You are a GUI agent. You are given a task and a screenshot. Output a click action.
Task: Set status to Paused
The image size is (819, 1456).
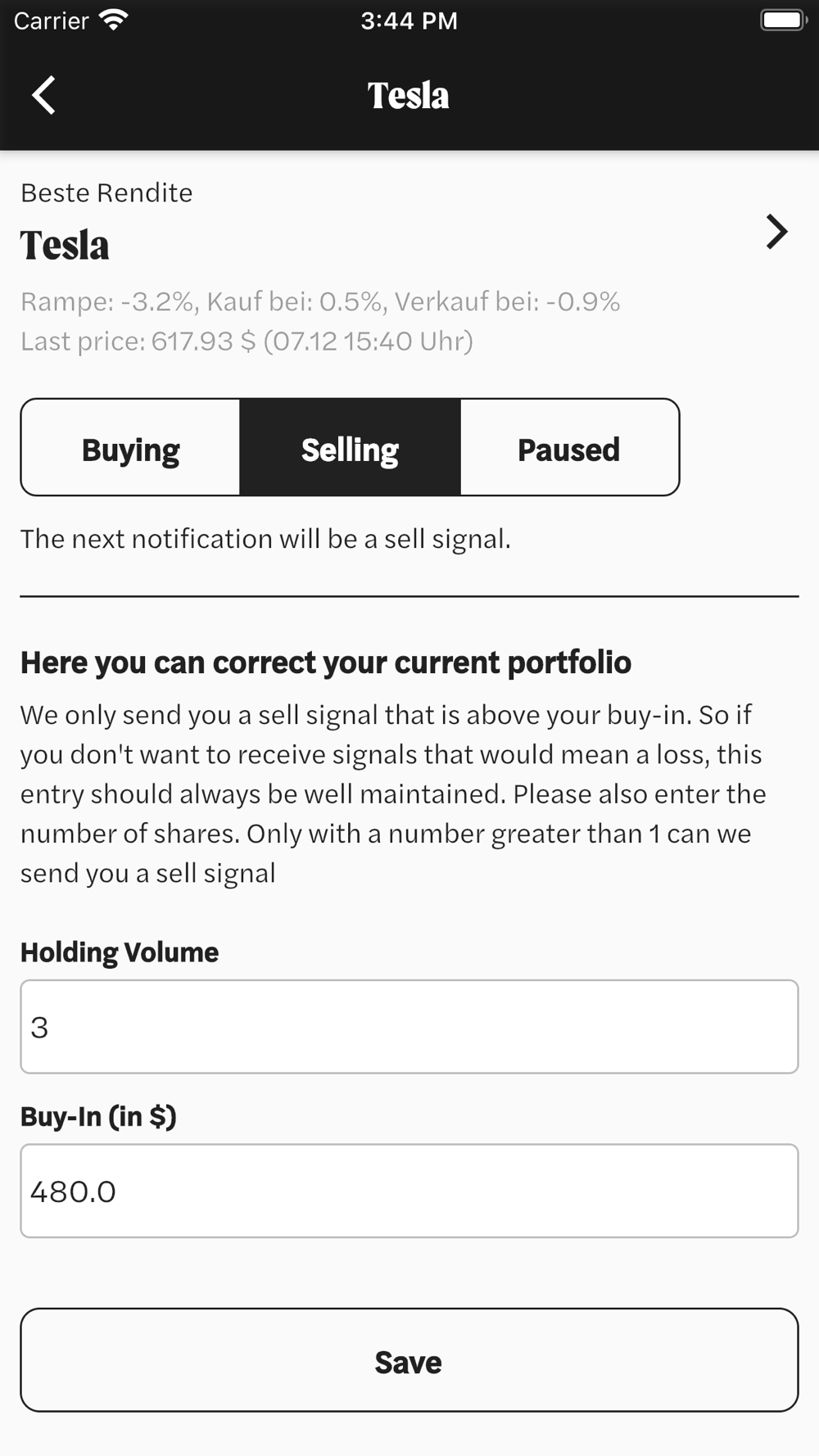pos(569,448)
